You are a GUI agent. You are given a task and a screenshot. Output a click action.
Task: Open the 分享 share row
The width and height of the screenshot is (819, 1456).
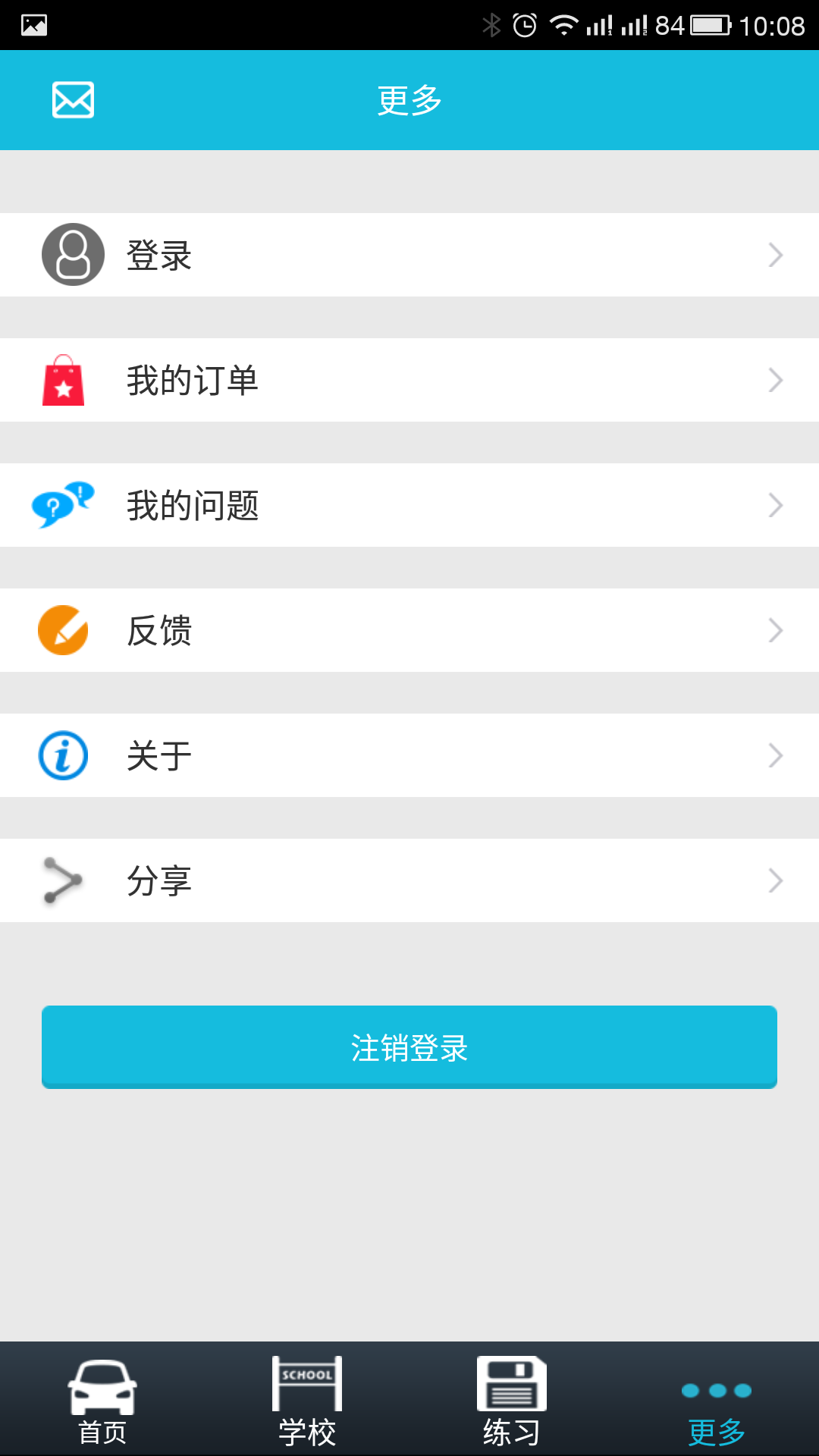pyautogui.click(x=409, y=880)
